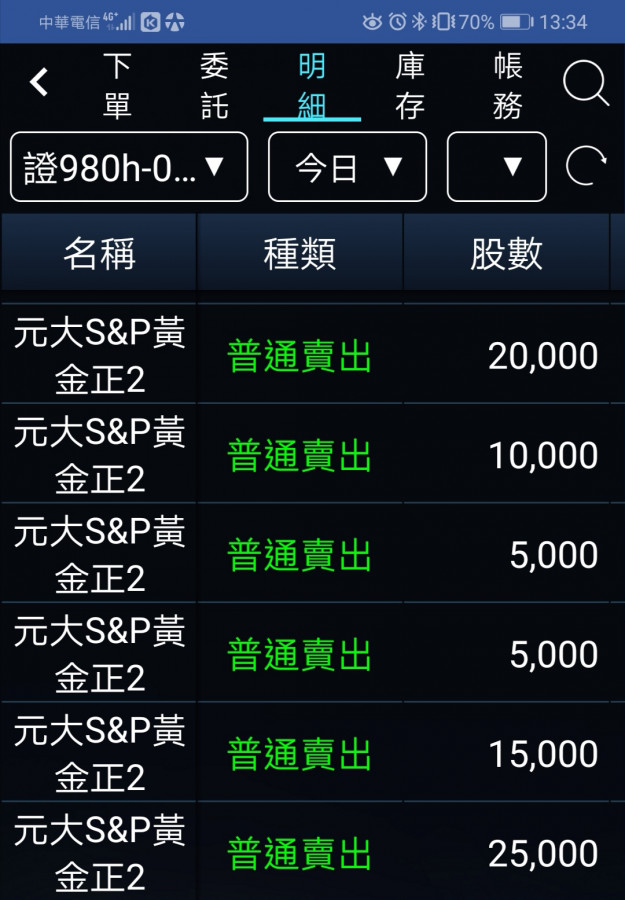Expand the blank filter dropdown

(497, 167)
